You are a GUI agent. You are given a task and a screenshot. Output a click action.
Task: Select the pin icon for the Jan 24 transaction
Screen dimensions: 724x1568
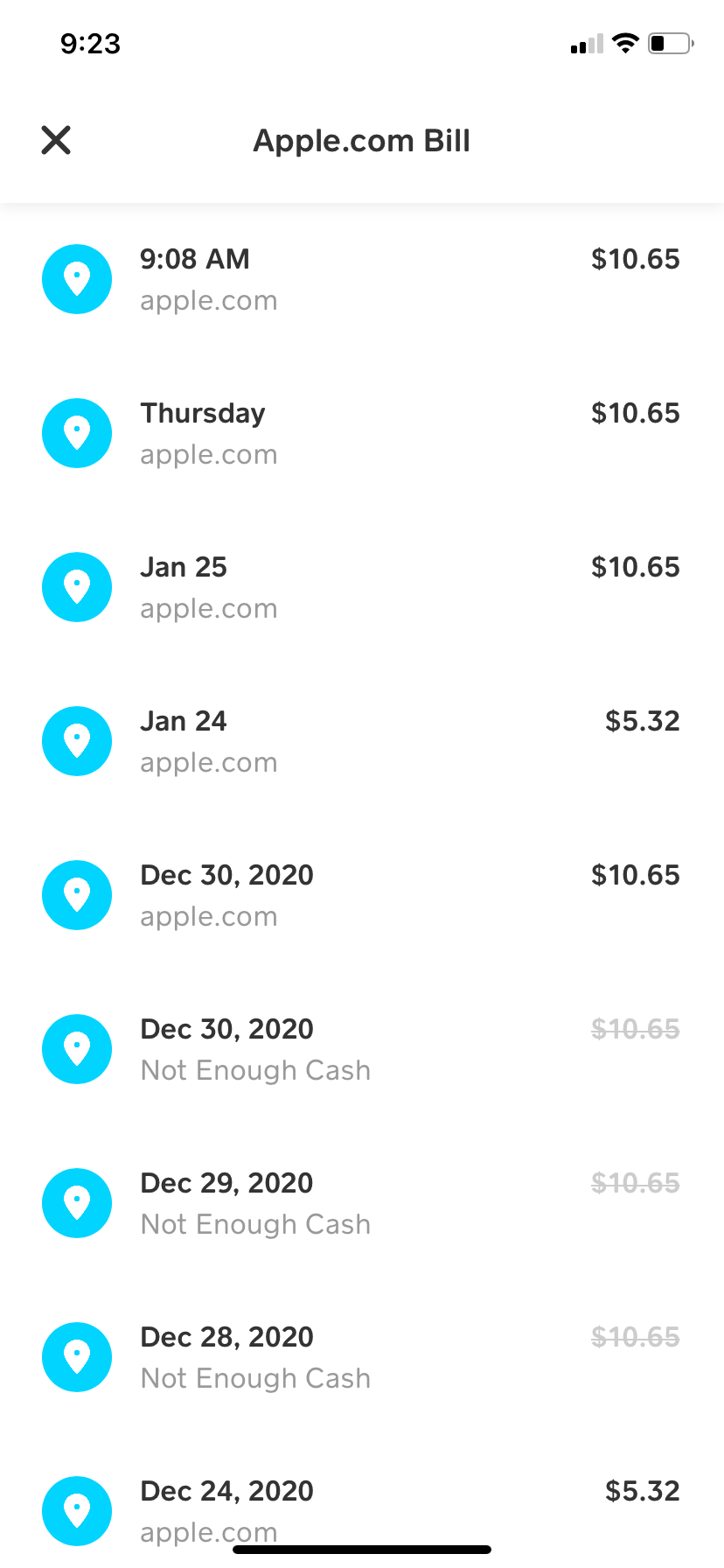pyautogui.click(x=77, y=741)
